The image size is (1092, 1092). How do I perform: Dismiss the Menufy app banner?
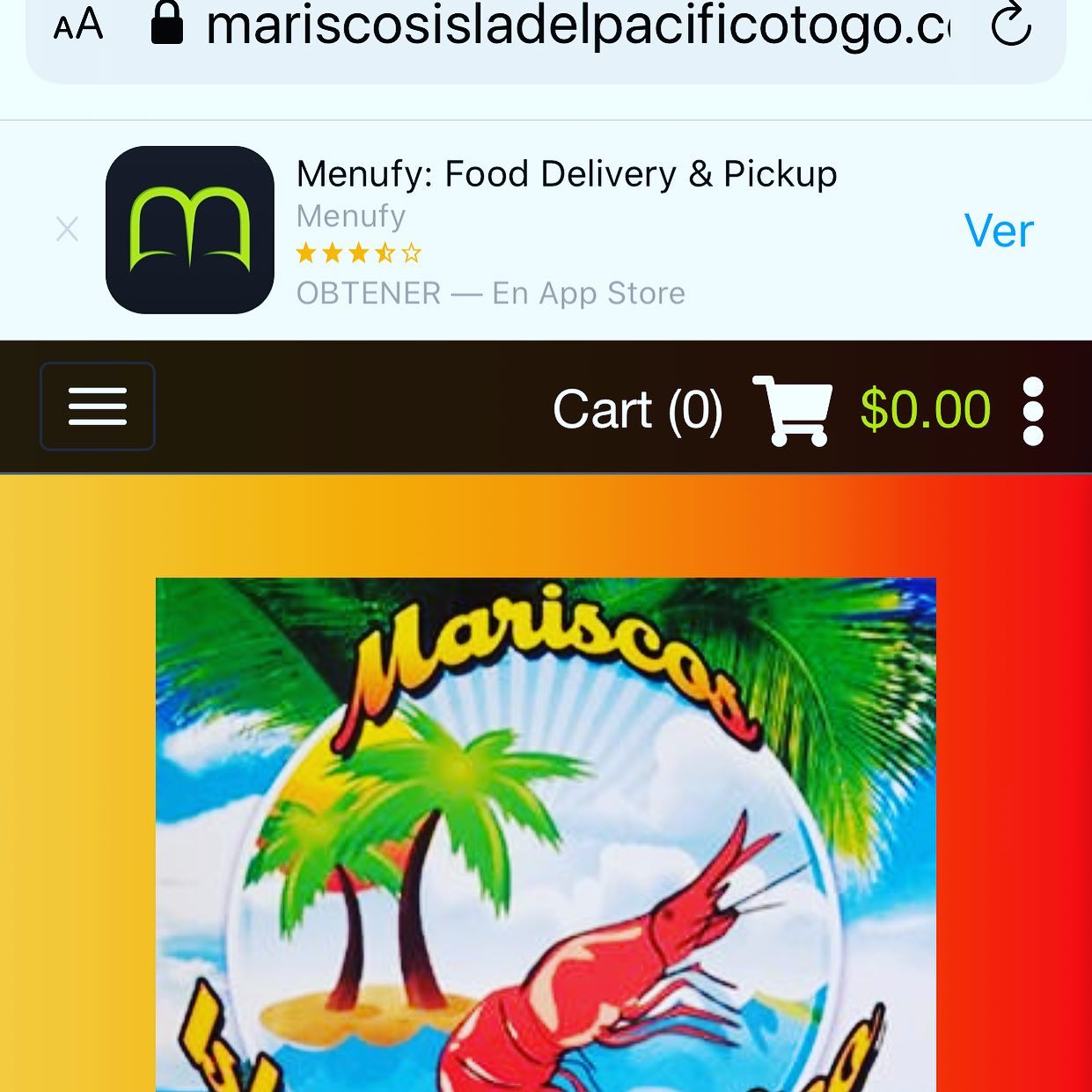pyautogui.click(x=67, y=230)
